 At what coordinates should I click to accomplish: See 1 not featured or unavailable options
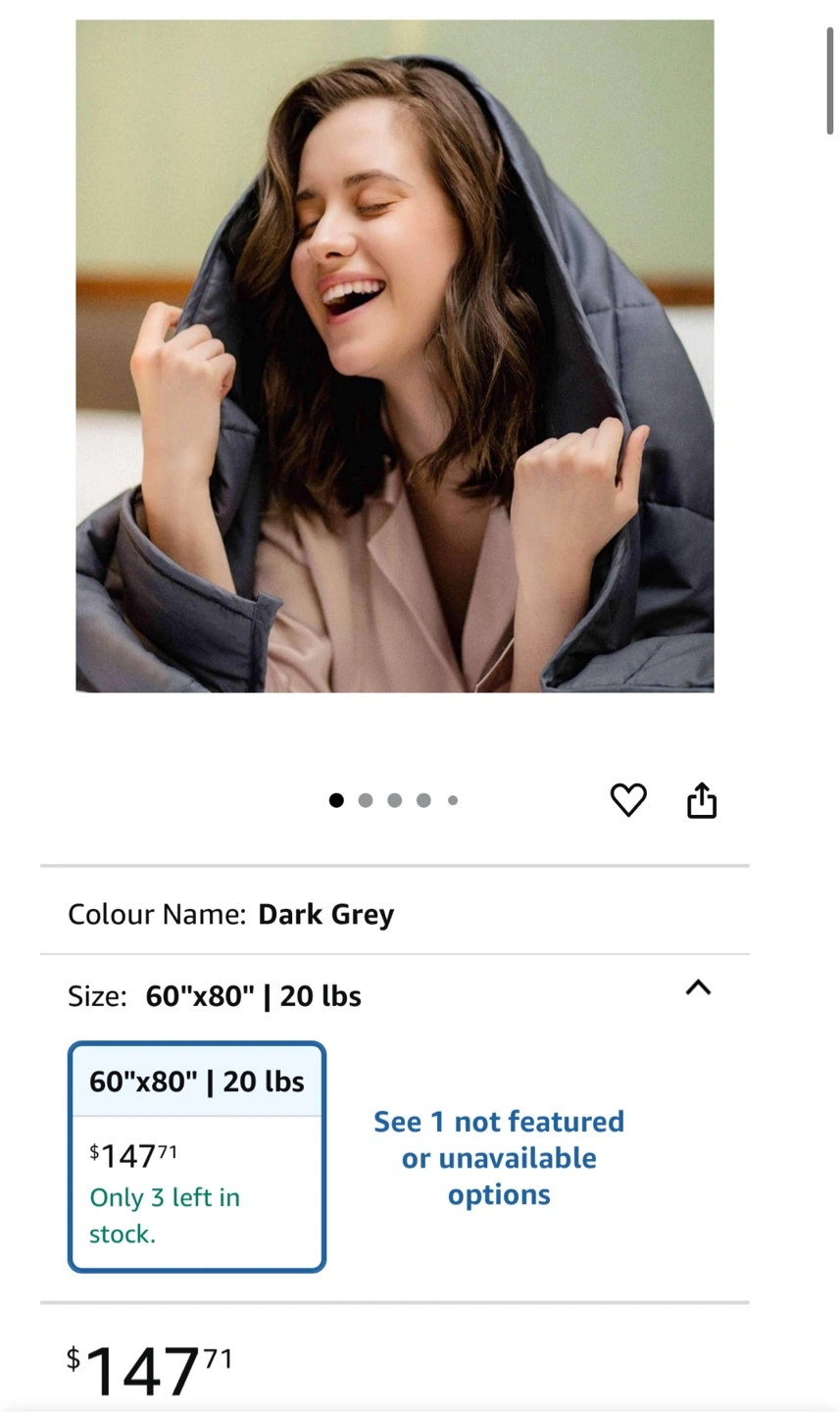(x=499, y=1158)
